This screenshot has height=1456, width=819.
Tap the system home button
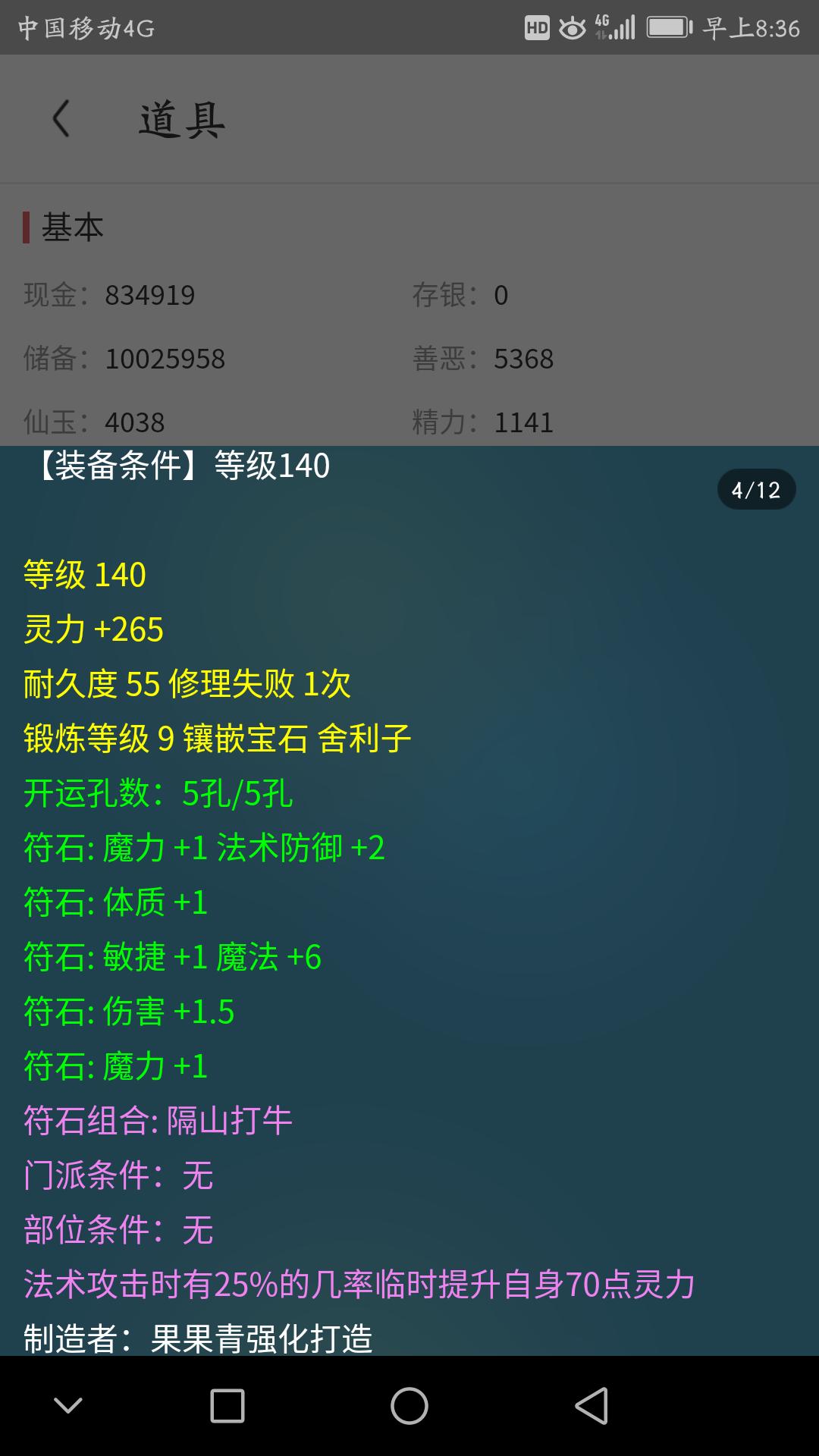[409, 1406]
